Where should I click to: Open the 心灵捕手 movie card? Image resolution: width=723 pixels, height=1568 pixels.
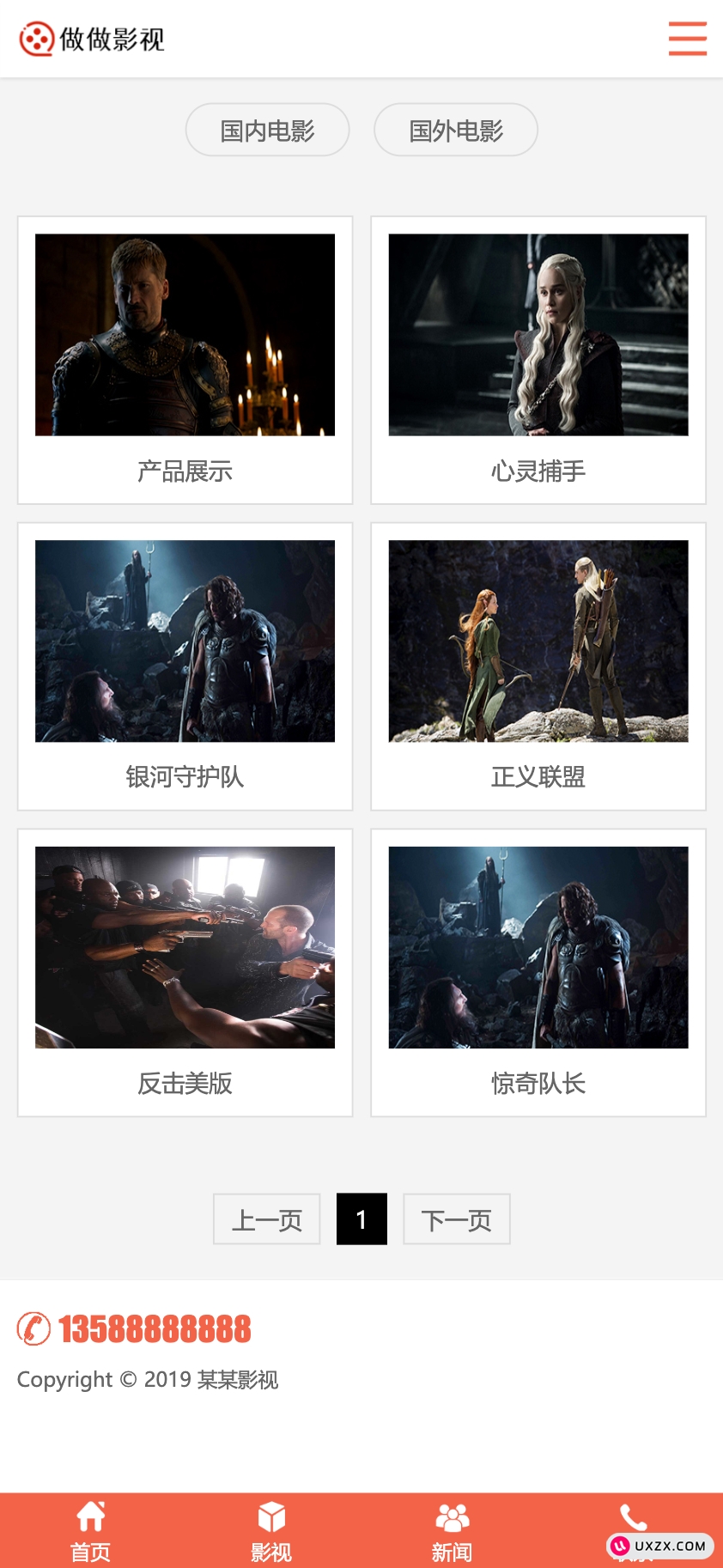pos(538,361)
